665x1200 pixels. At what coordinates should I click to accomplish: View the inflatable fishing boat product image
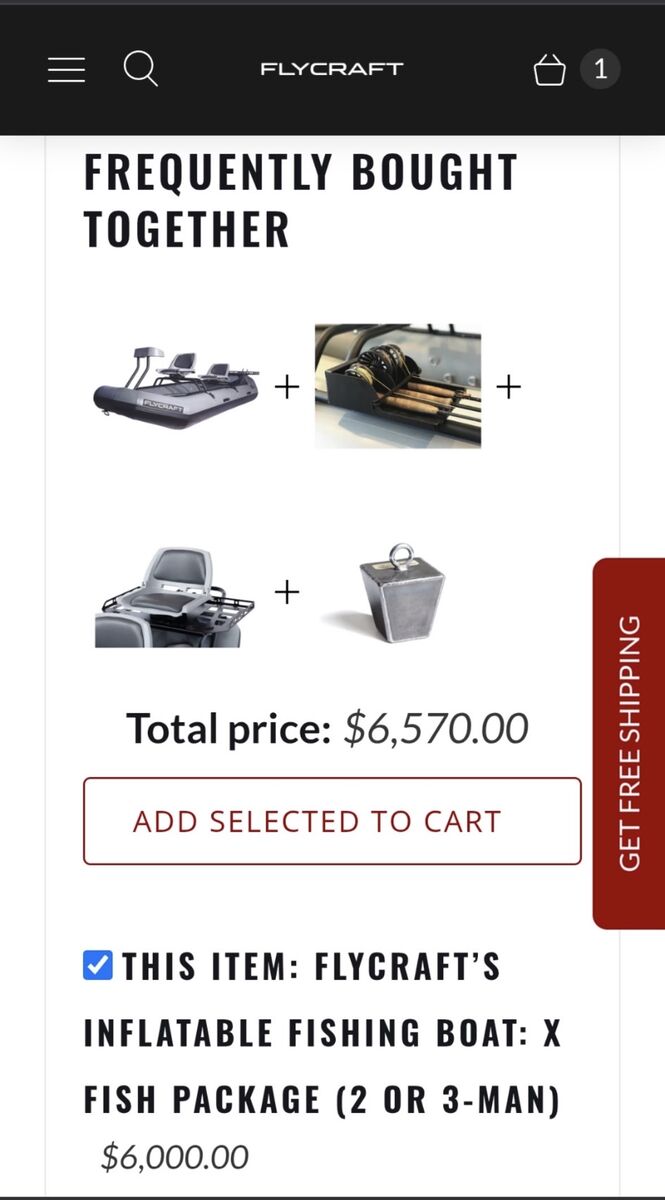[x=176, y=387]
